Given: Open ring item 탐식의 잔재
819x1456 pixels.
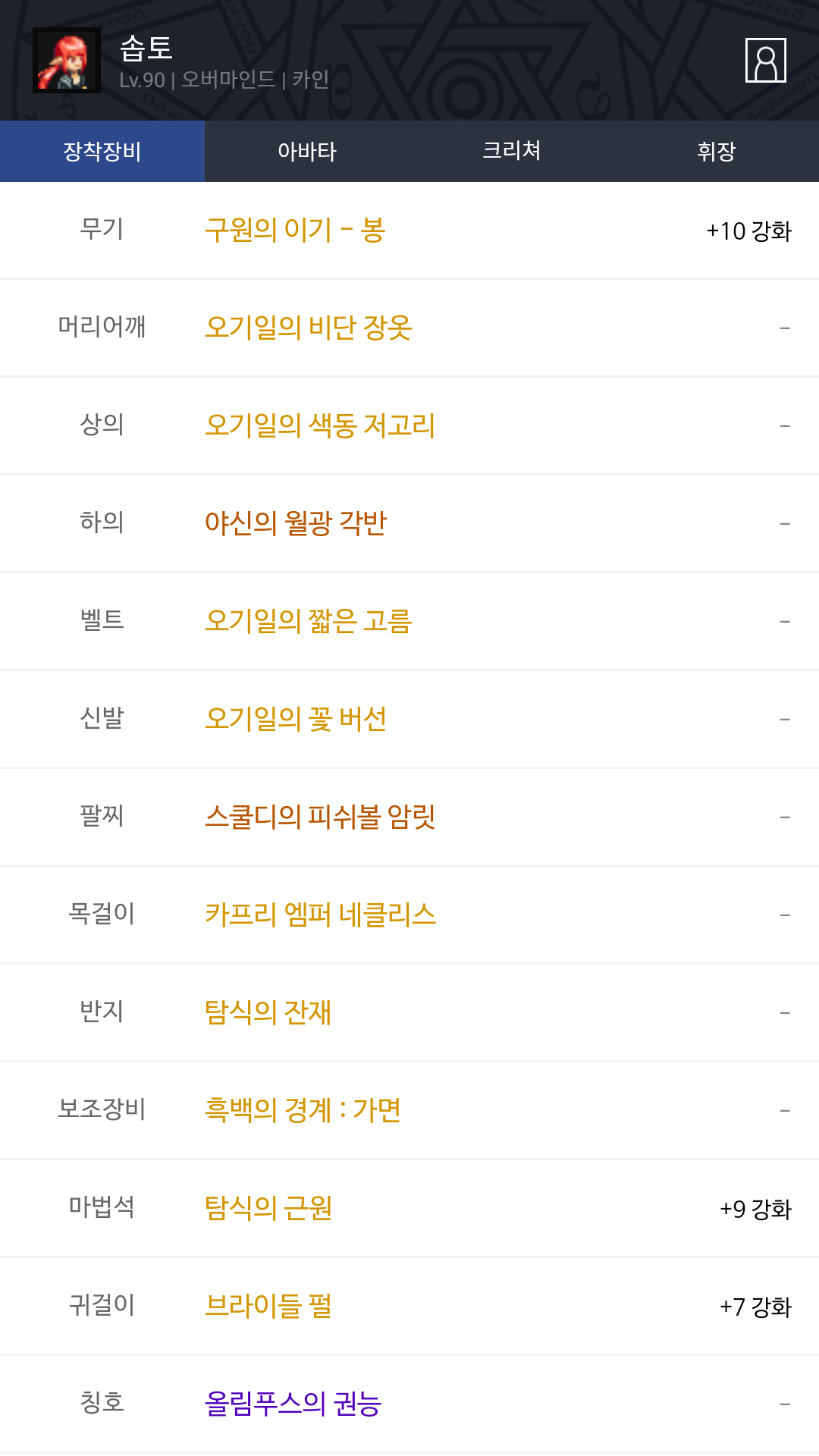Looking at the screenshot, I should [x=268, y=1012].
